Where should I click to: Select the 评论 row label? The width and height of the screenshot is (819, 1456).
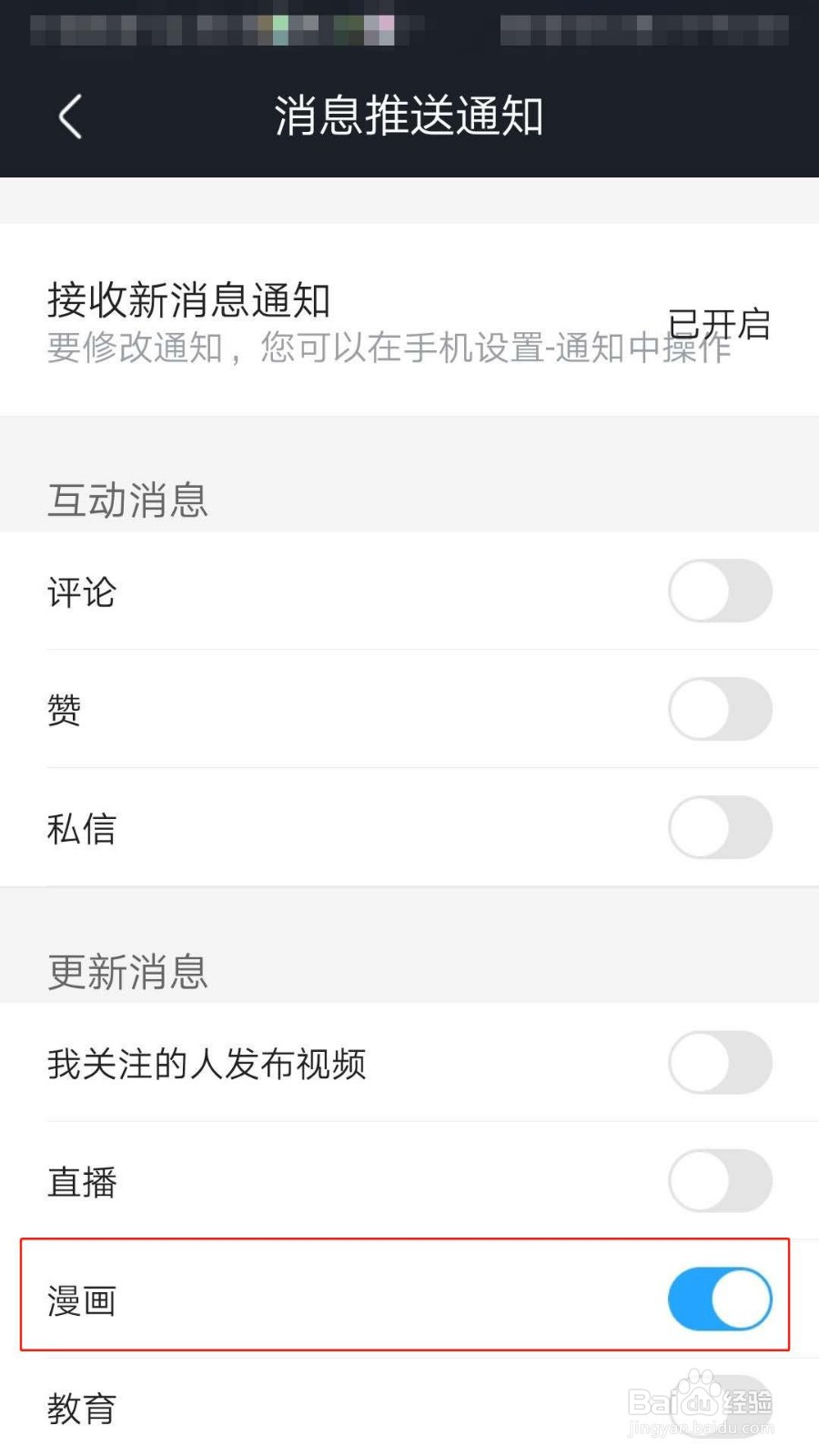pos(81,591)
